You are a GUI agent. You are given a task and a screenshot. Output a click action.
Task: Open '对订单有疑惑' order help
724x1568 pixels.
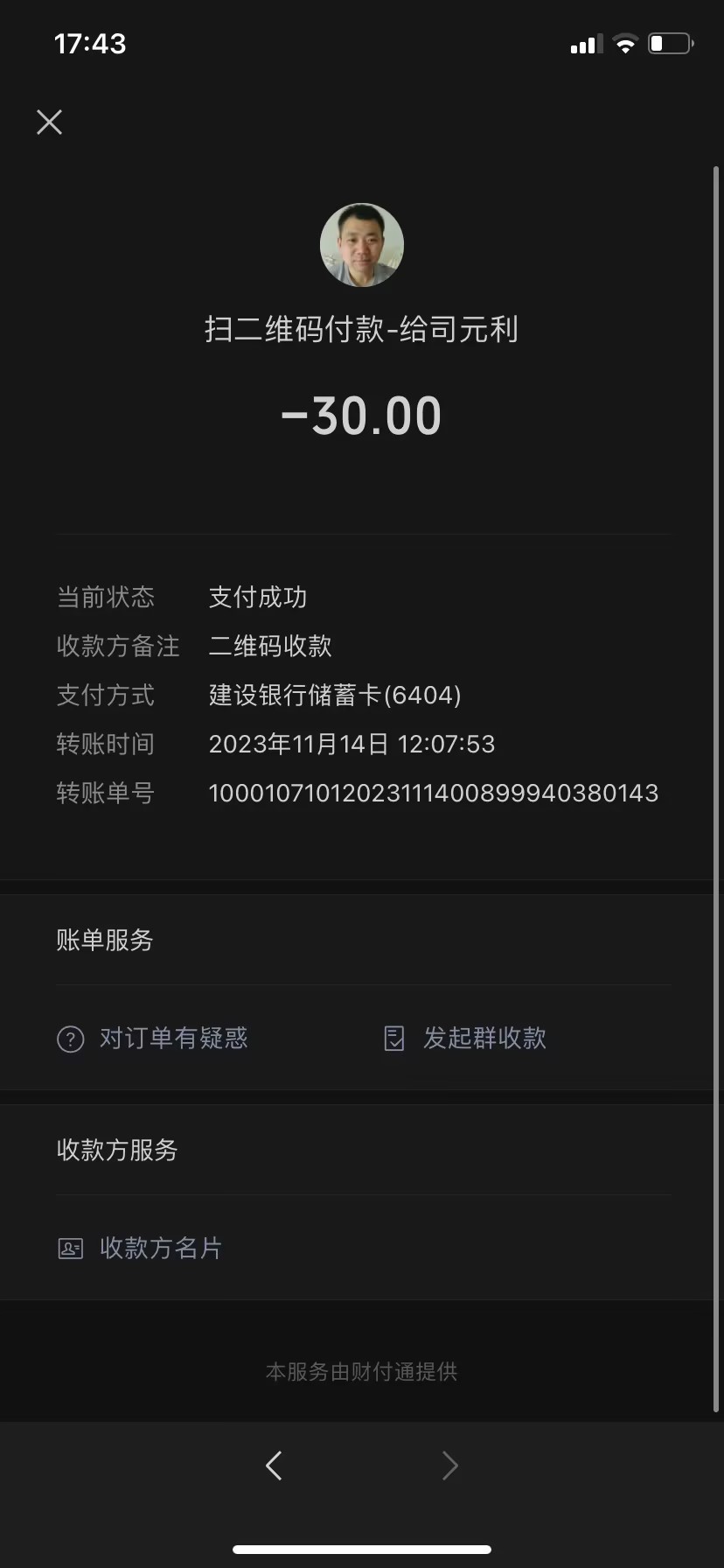[153, 1039]
